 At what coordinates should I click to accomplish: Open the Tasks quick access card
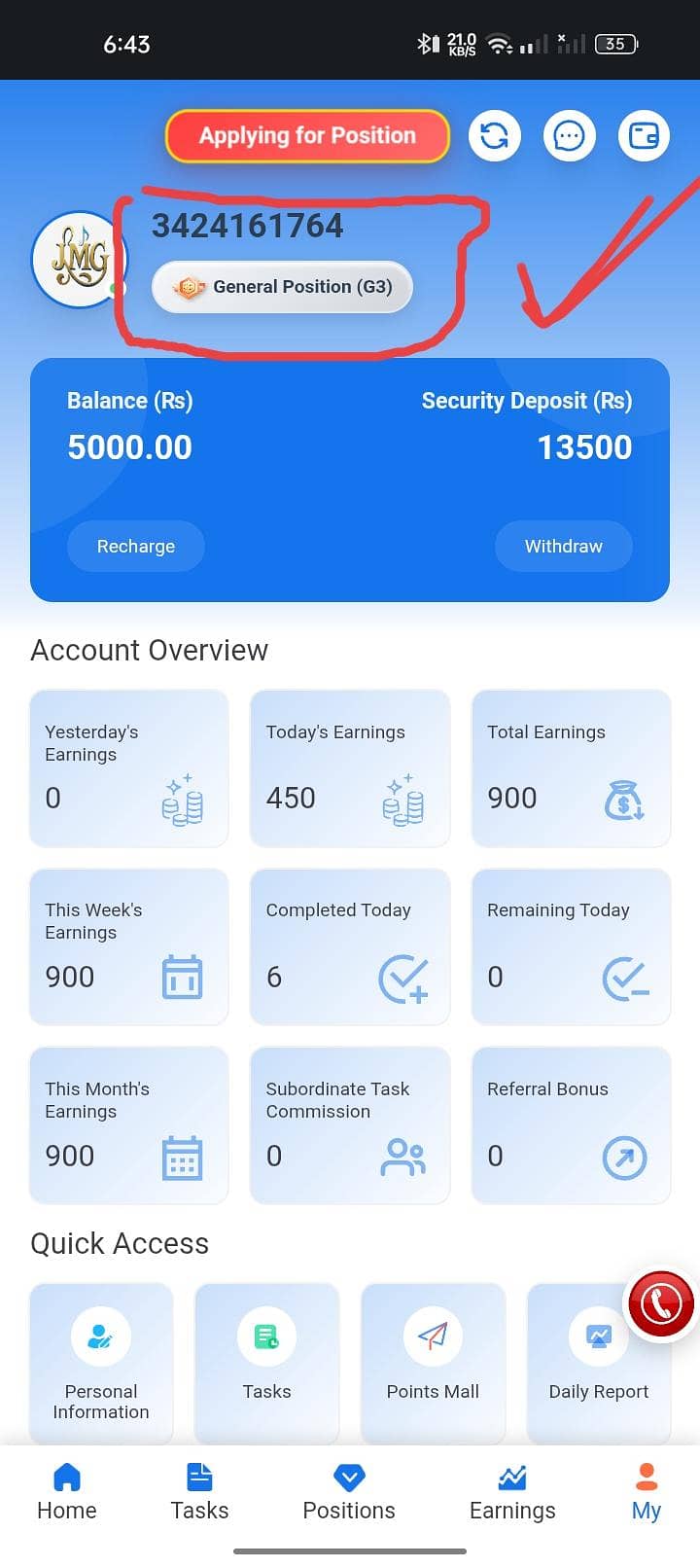click(266, 1362)
